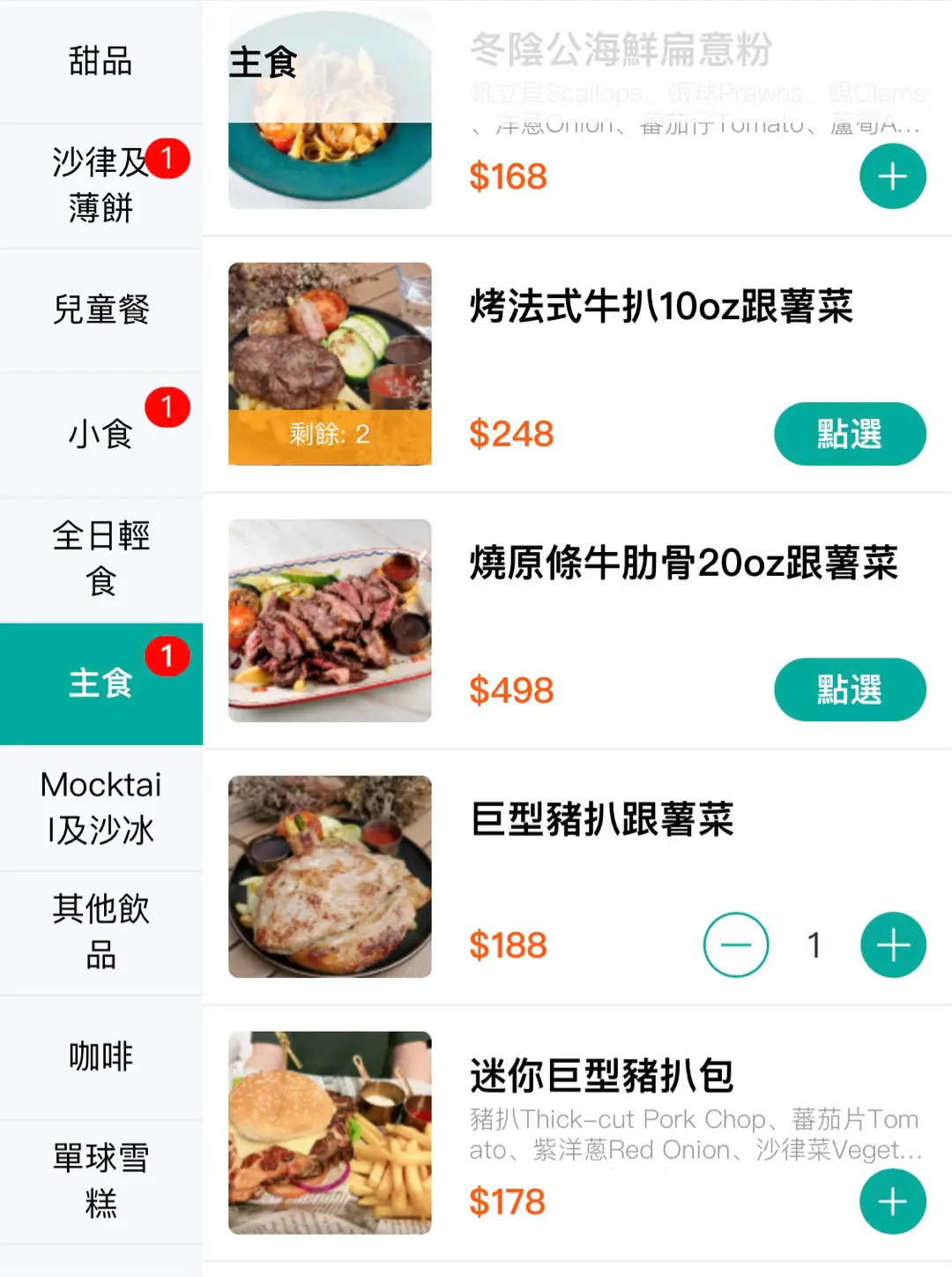Select the 兒童餐 category

click(100, 310)
